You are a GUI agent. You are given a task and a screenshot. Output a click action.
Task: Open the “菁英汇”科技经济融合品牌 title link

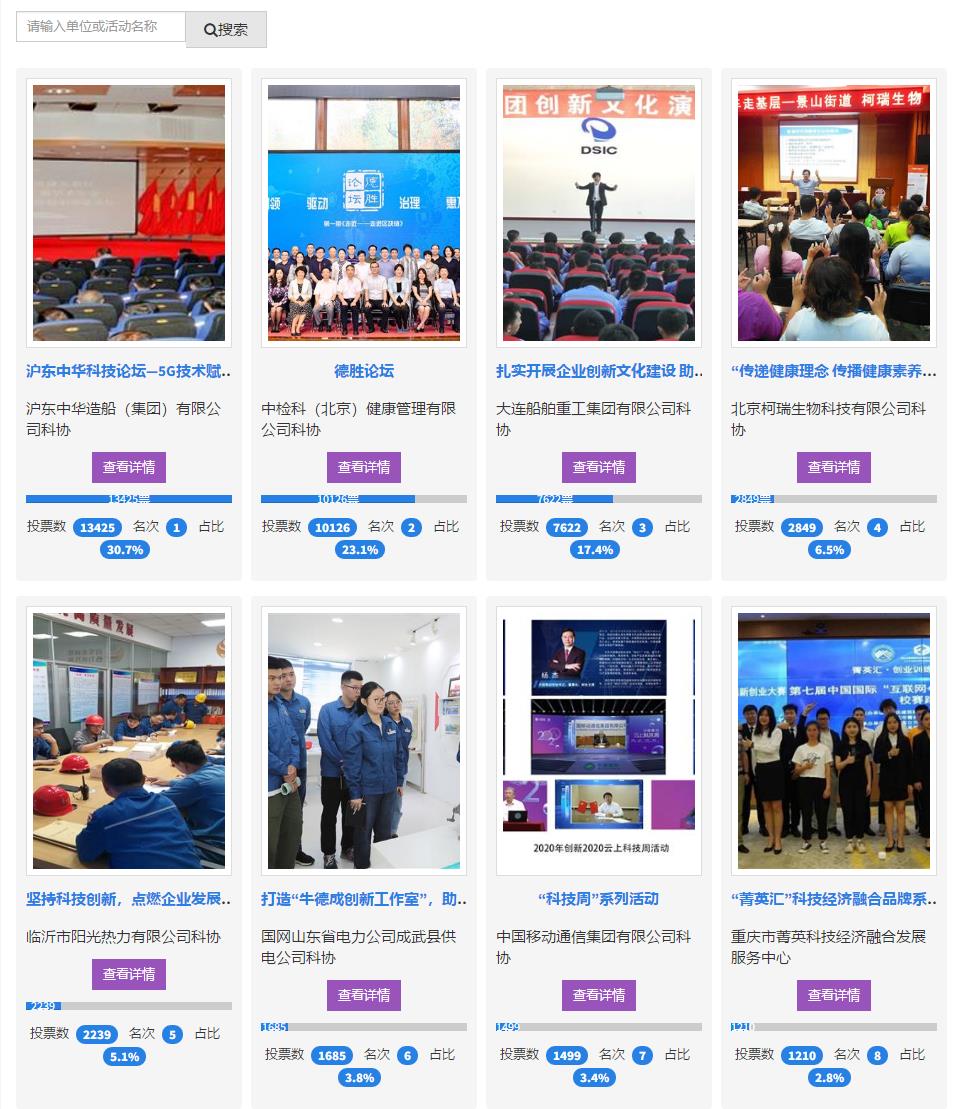click(x=834, y=899)
